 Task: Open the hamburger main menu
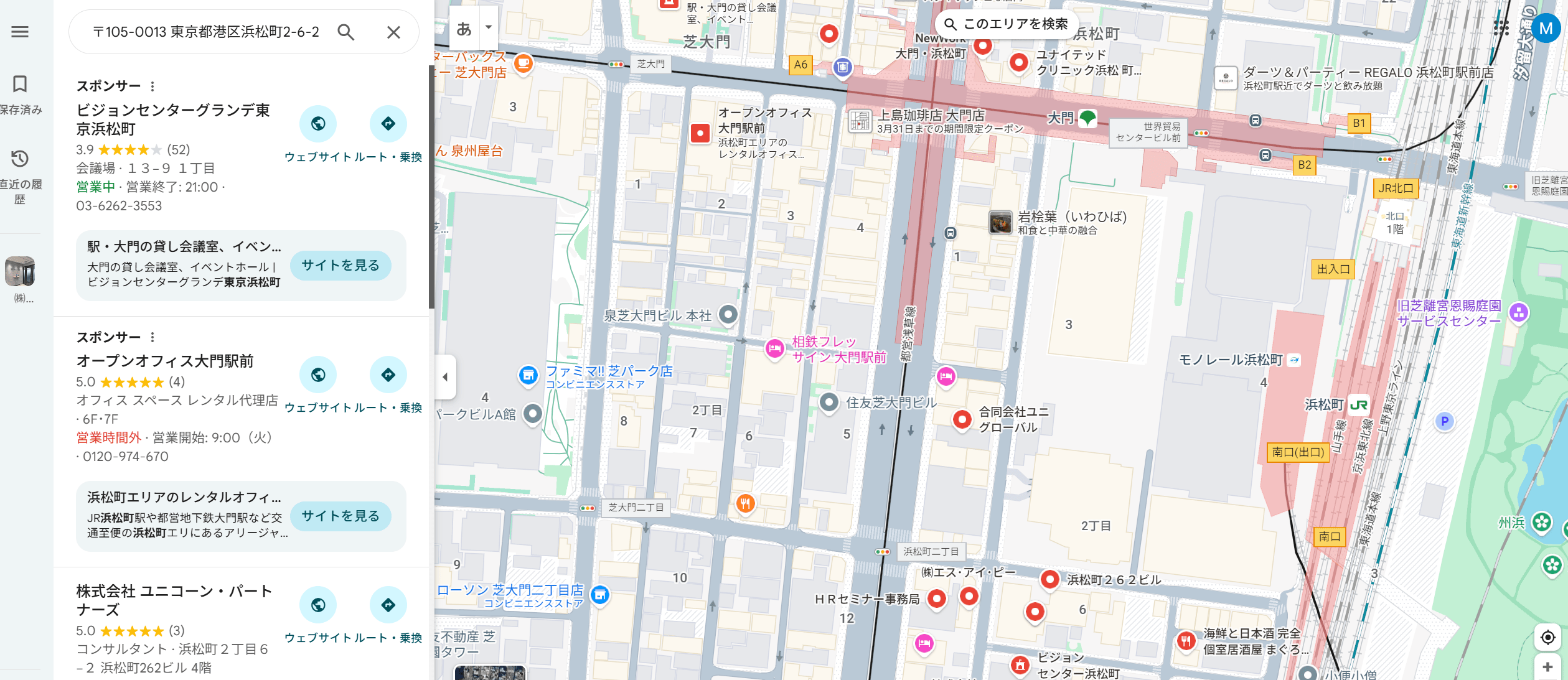coord(20,32)
